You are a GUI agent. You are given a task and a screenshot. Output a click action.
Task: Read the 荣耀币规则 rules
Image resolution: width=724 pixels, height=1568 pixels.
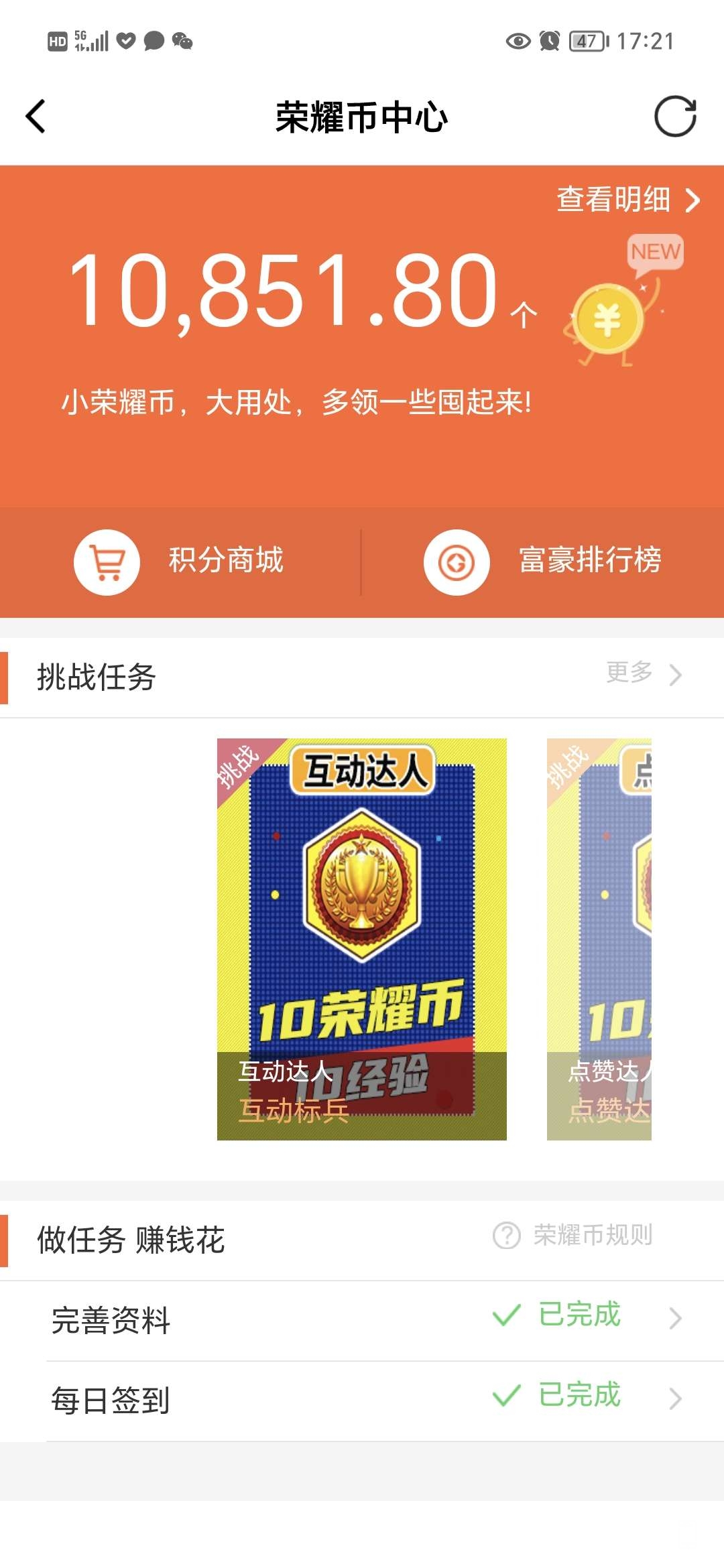(574, 1235)
